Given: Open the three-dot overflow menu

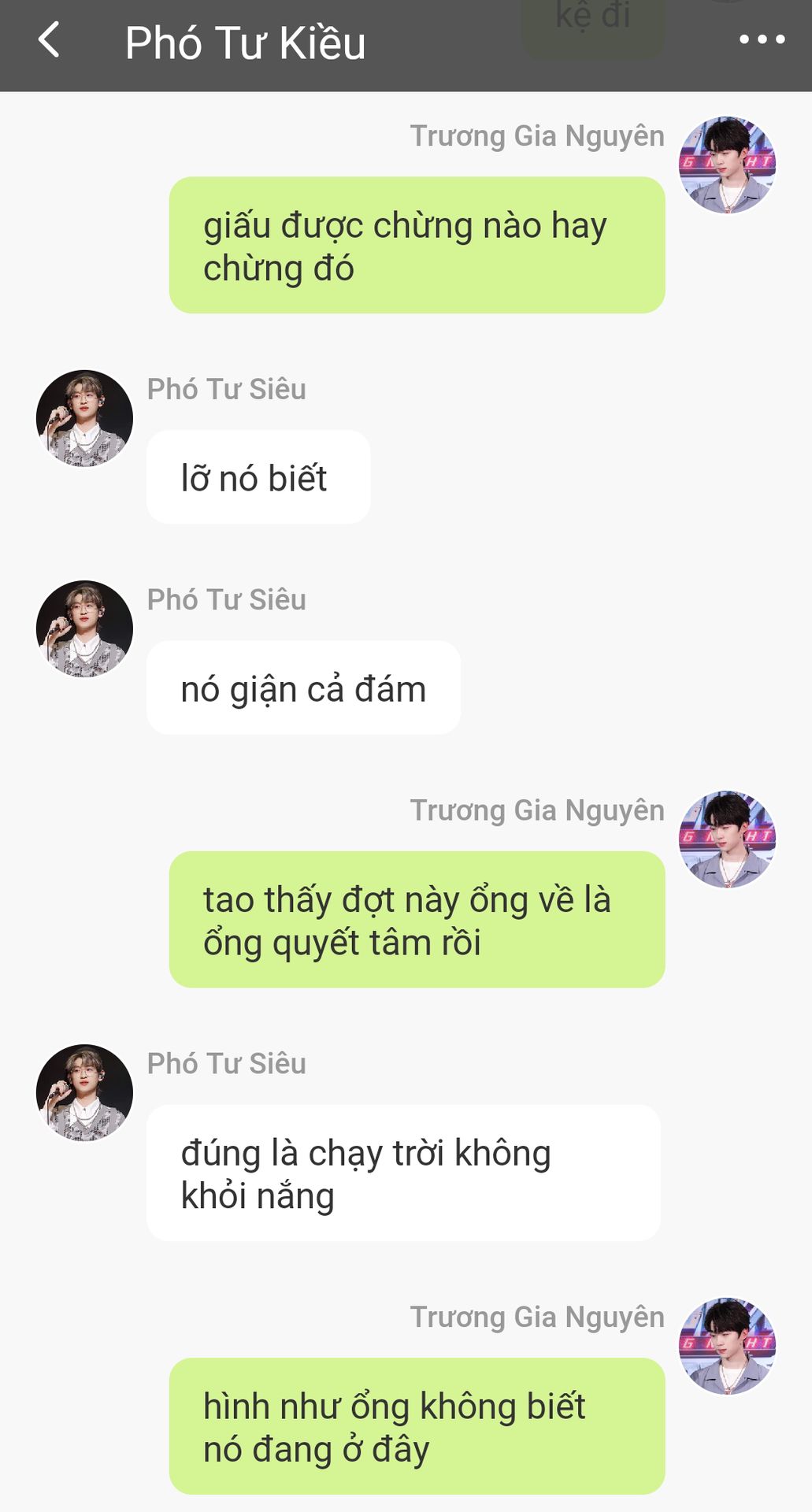Looking at the screenshot, I should coord(762,39).
